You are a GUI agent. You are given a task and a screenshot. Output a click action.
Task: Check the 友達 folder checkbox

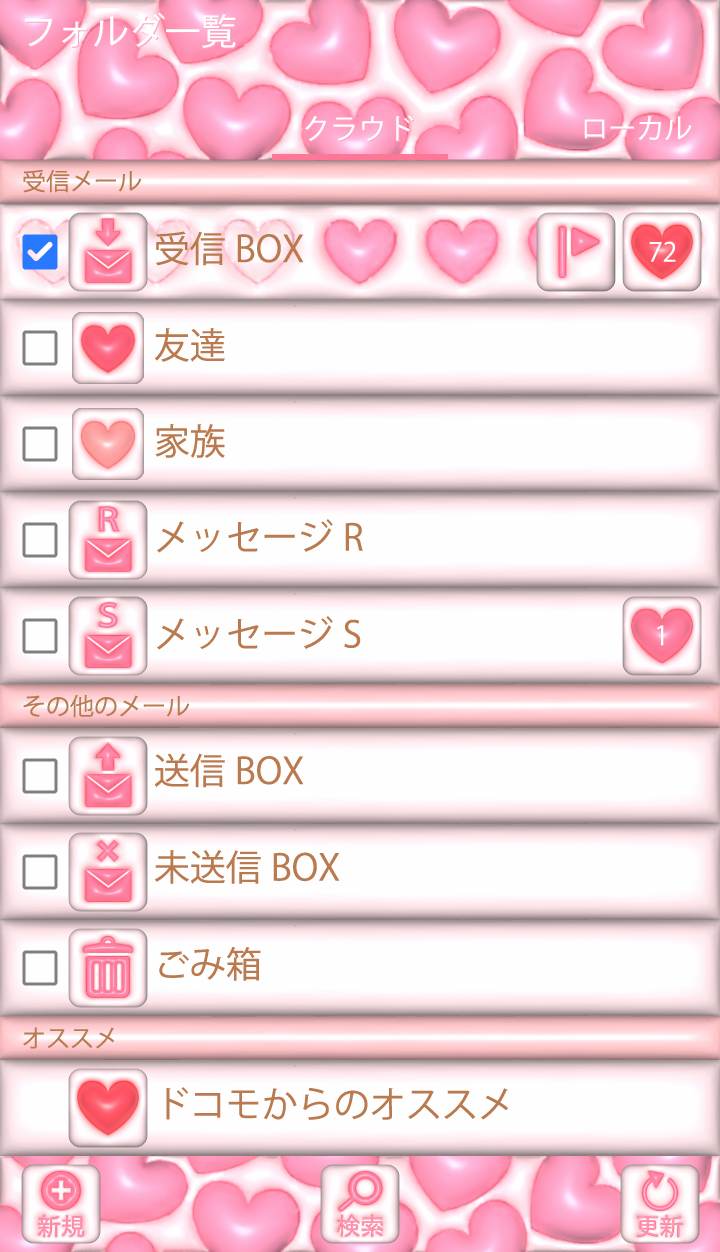point(40,348)
